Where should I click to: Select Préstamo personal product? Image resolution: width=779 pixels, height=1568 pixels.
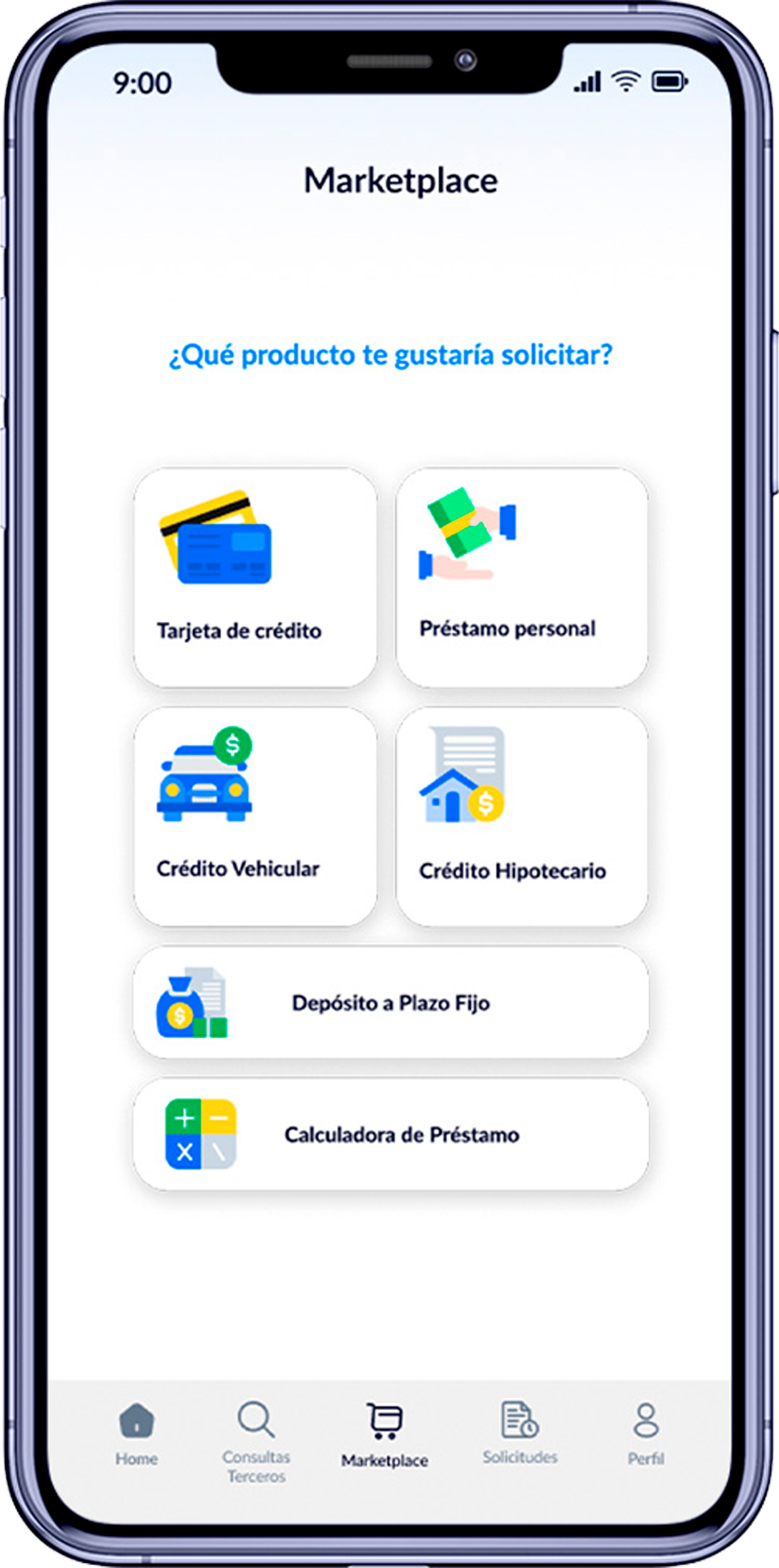pos(521,576)
